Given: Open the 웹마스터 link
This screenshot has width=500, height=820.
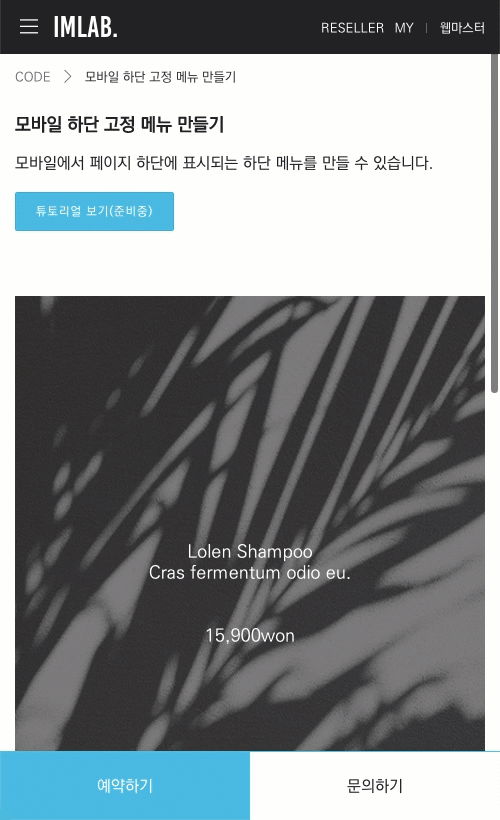Looking at the screenshot, I should [462, 28].
